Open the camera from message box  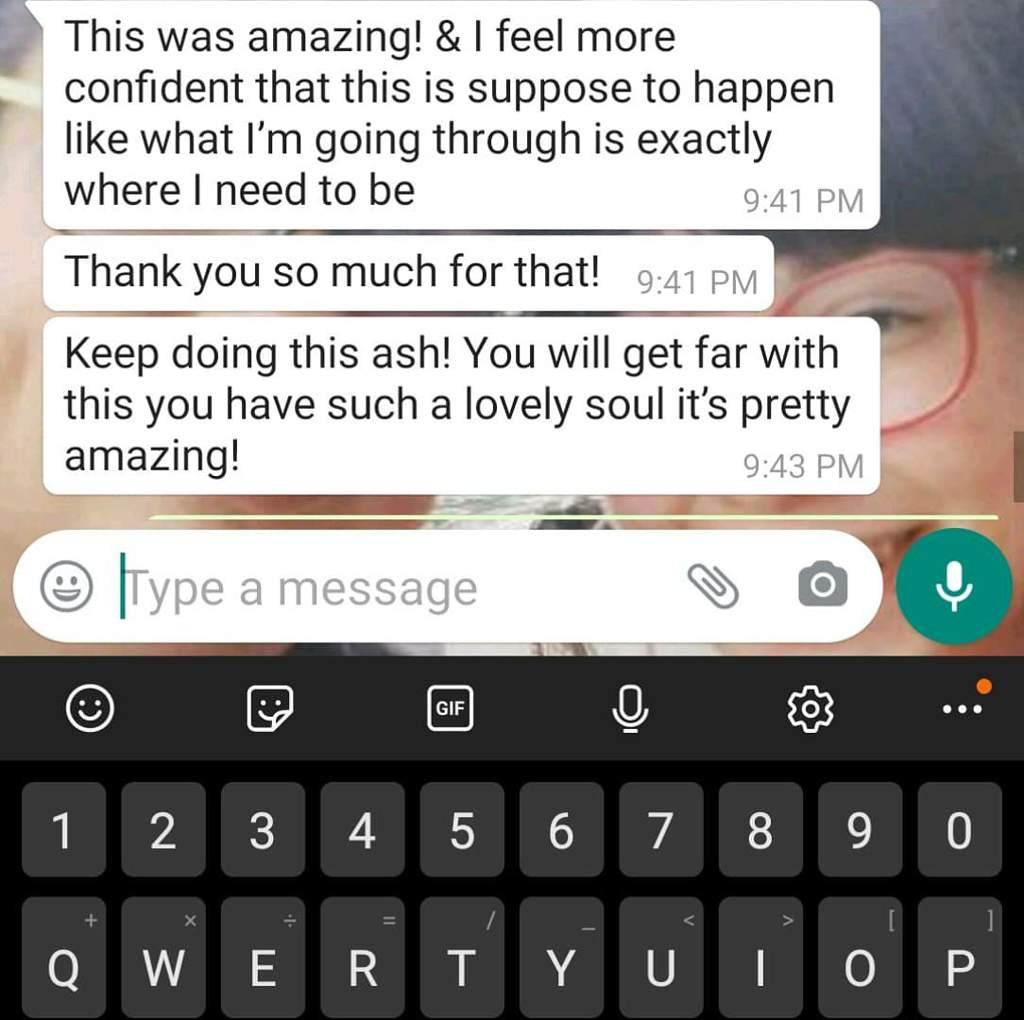pyautogui.click(x=822, y=585)
